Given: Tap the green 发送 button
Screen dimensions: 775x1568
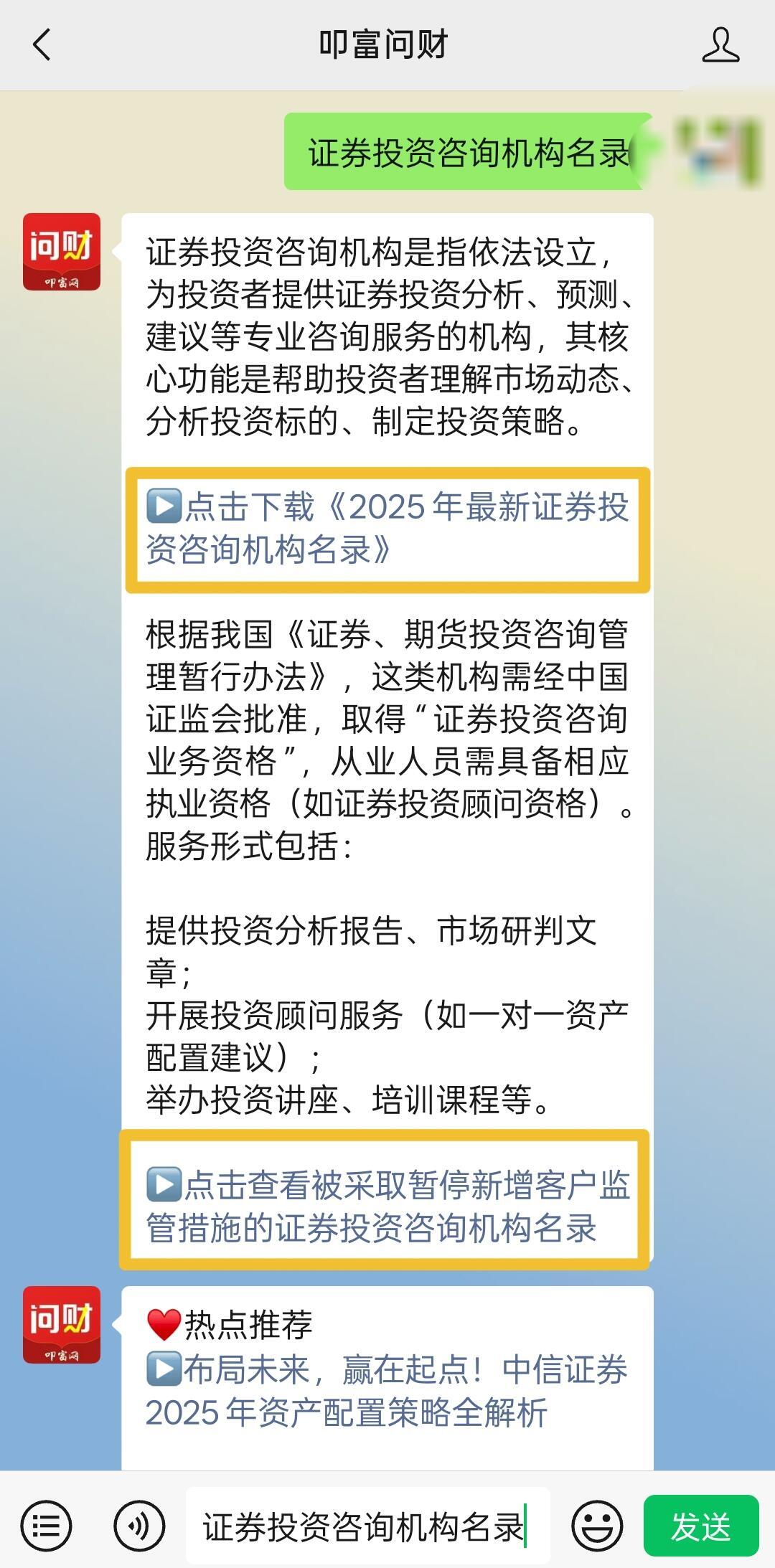Looking at the screenshot, I should 700,1526.
